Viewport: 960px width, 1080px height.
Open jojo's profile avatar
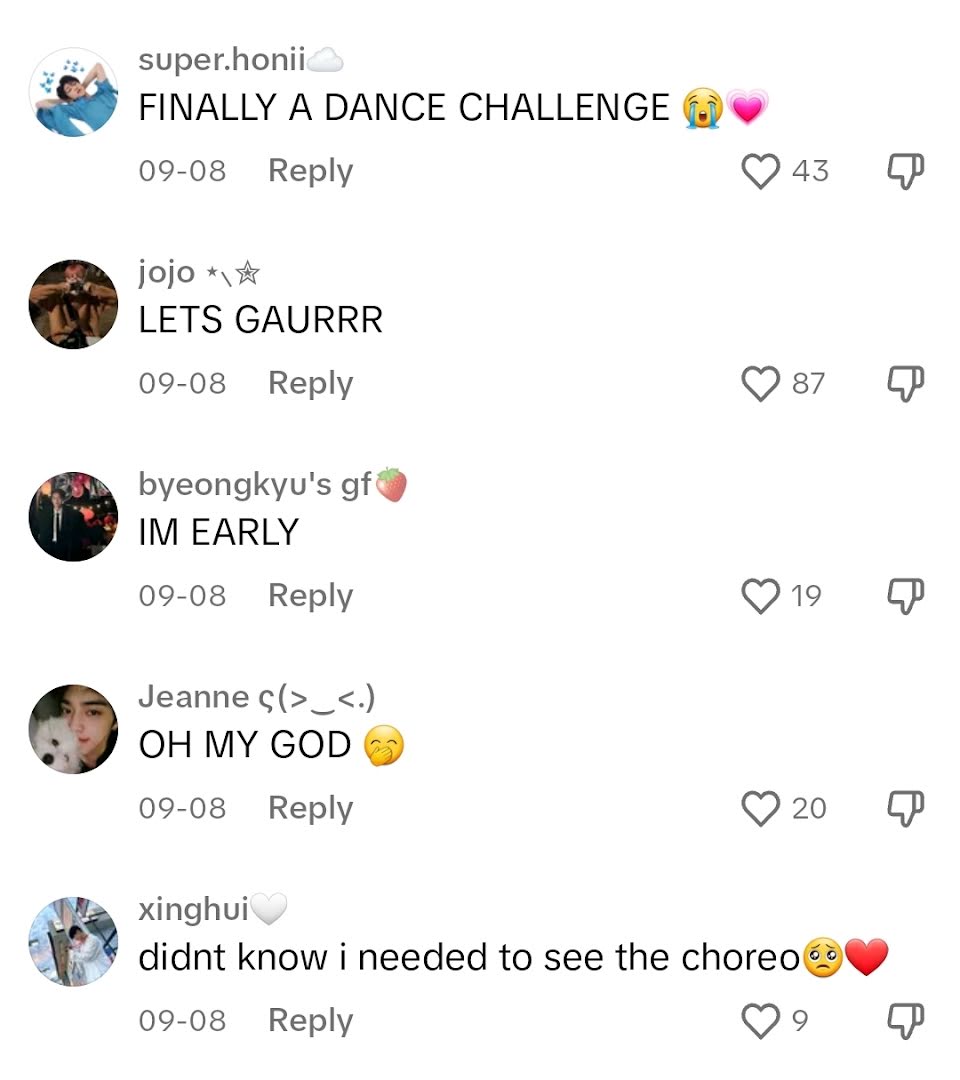click(73, 304)
